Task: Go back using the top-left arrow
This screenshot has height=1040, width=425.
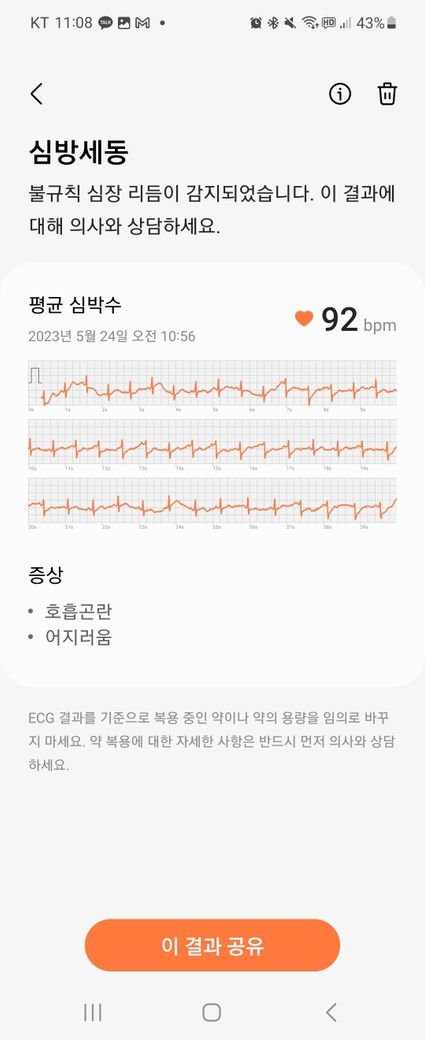Action: (x=36, y=94)
